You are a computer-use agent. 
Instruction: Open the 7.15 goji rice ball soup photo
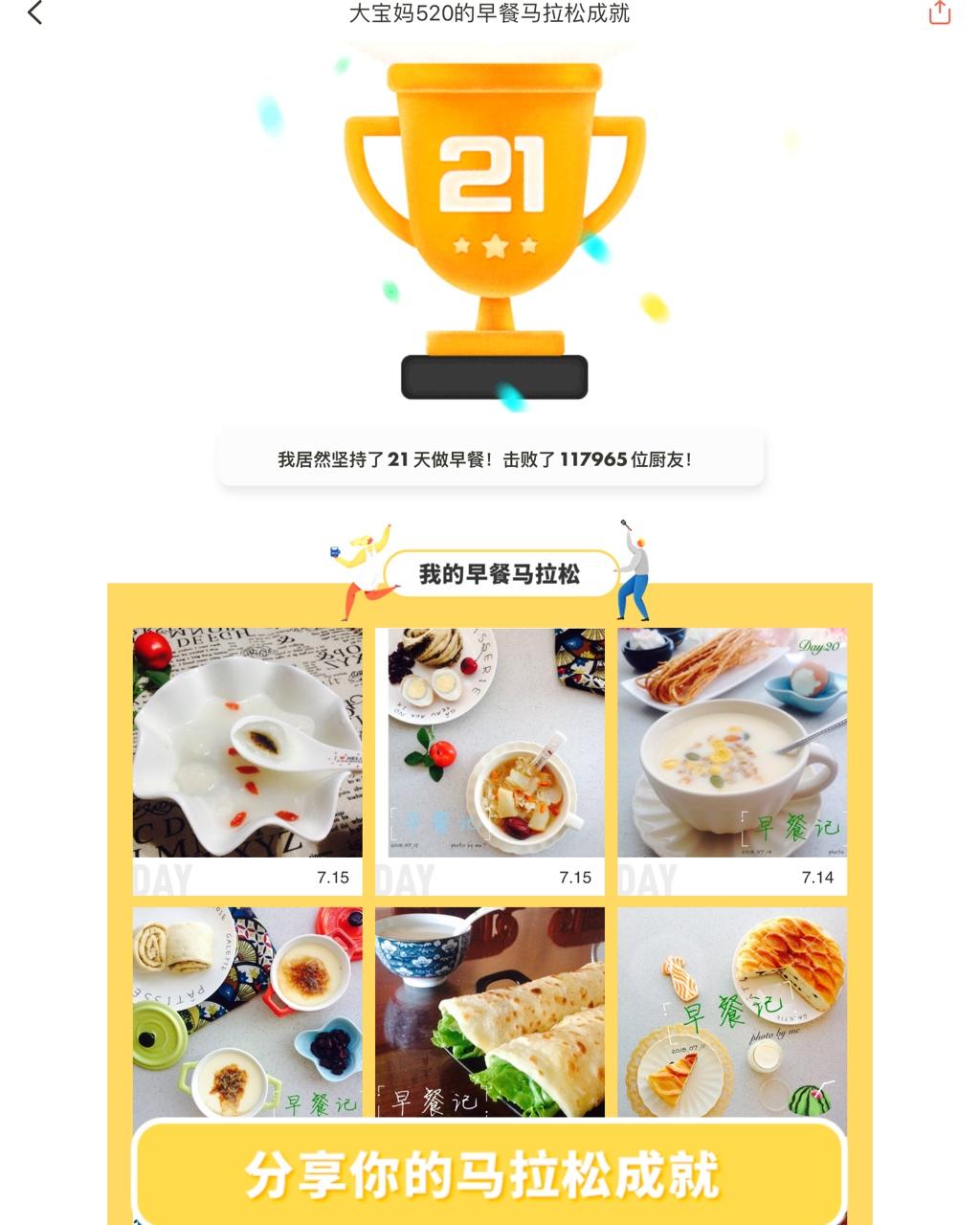coord(248,743)
